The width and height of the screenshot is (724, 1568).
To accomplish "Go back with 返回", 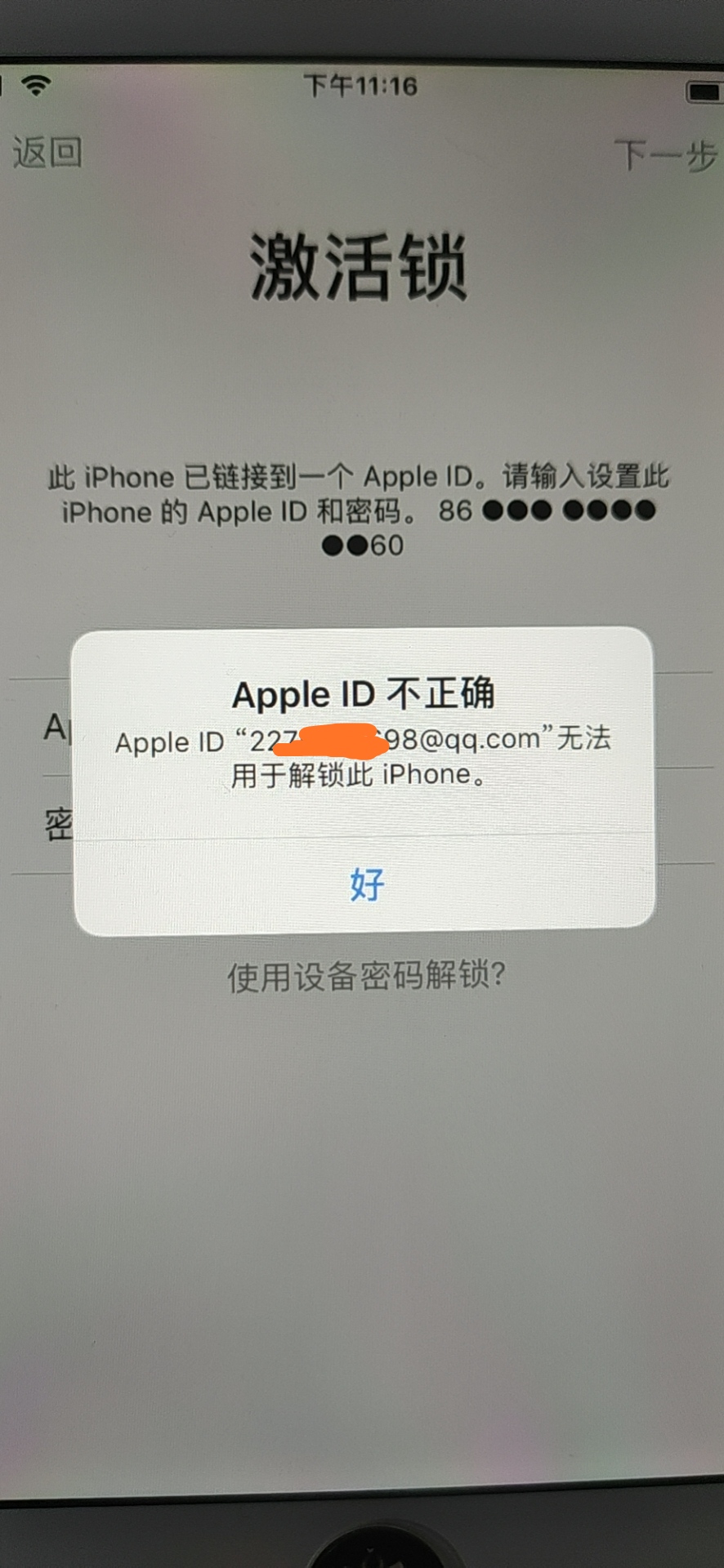I will tap(47, 153).
